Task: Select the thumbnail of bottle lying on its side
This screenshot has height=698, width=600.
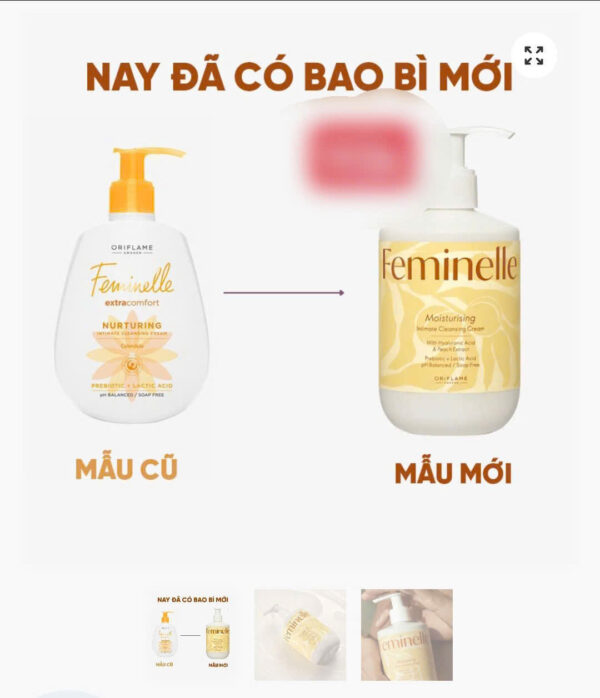Action: 300,634
